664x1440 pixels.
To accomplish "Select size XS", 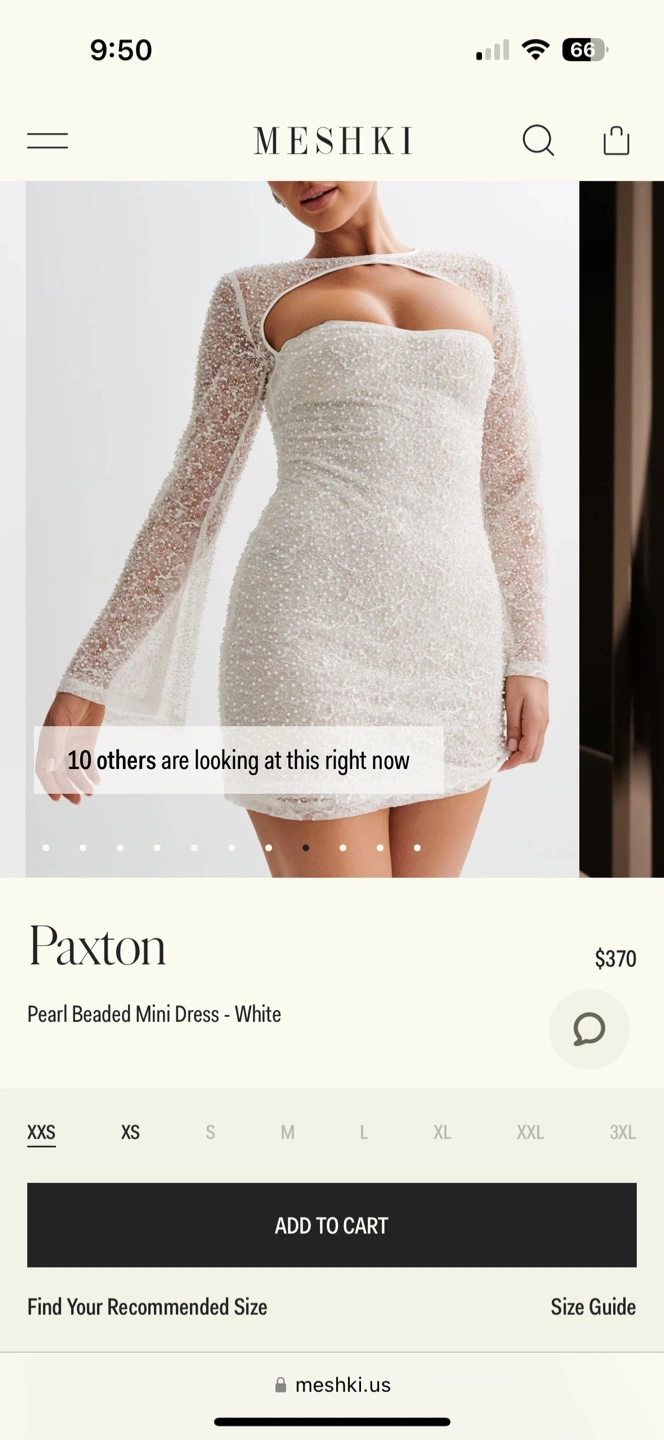I will pyautogui.click(x=130, y=1133).
